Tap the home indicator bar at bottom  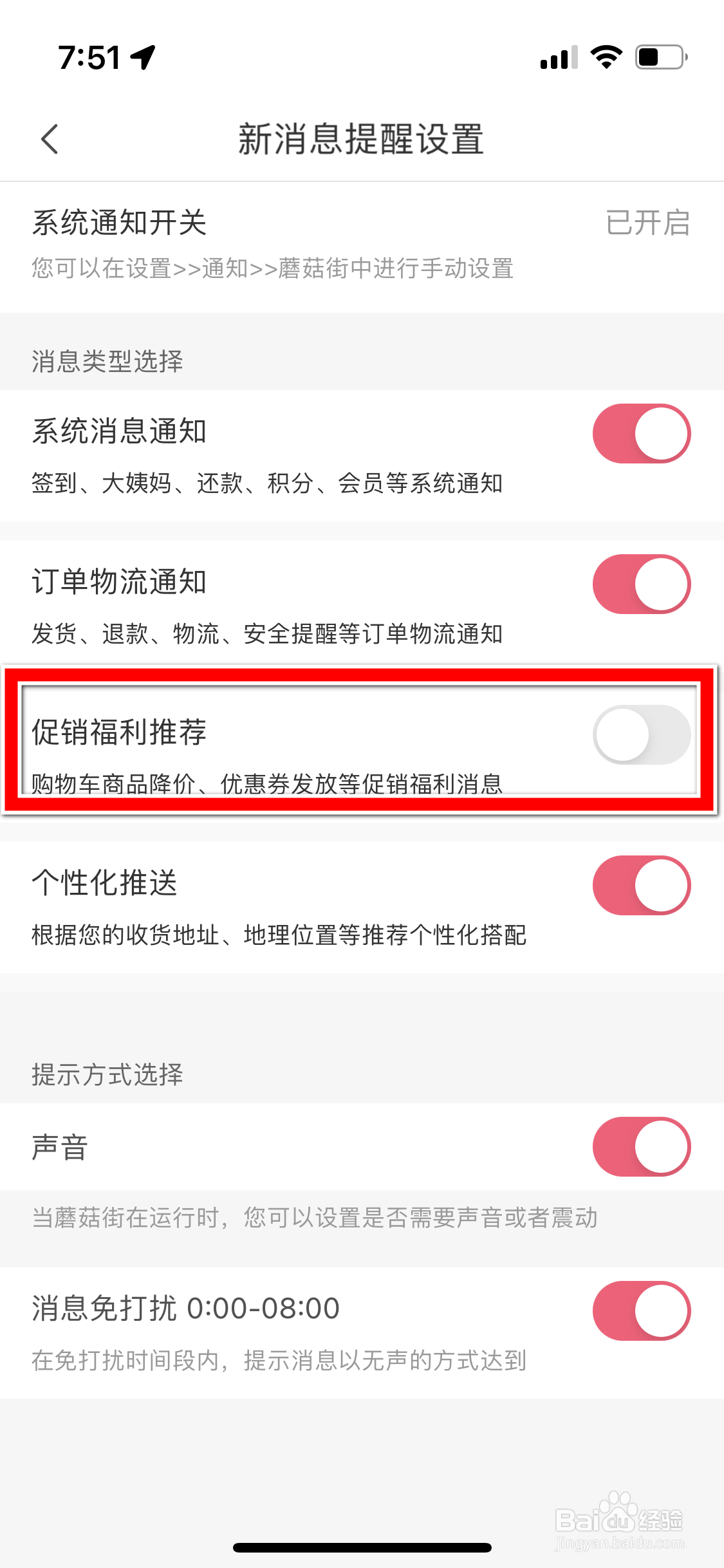(362, 1548)
